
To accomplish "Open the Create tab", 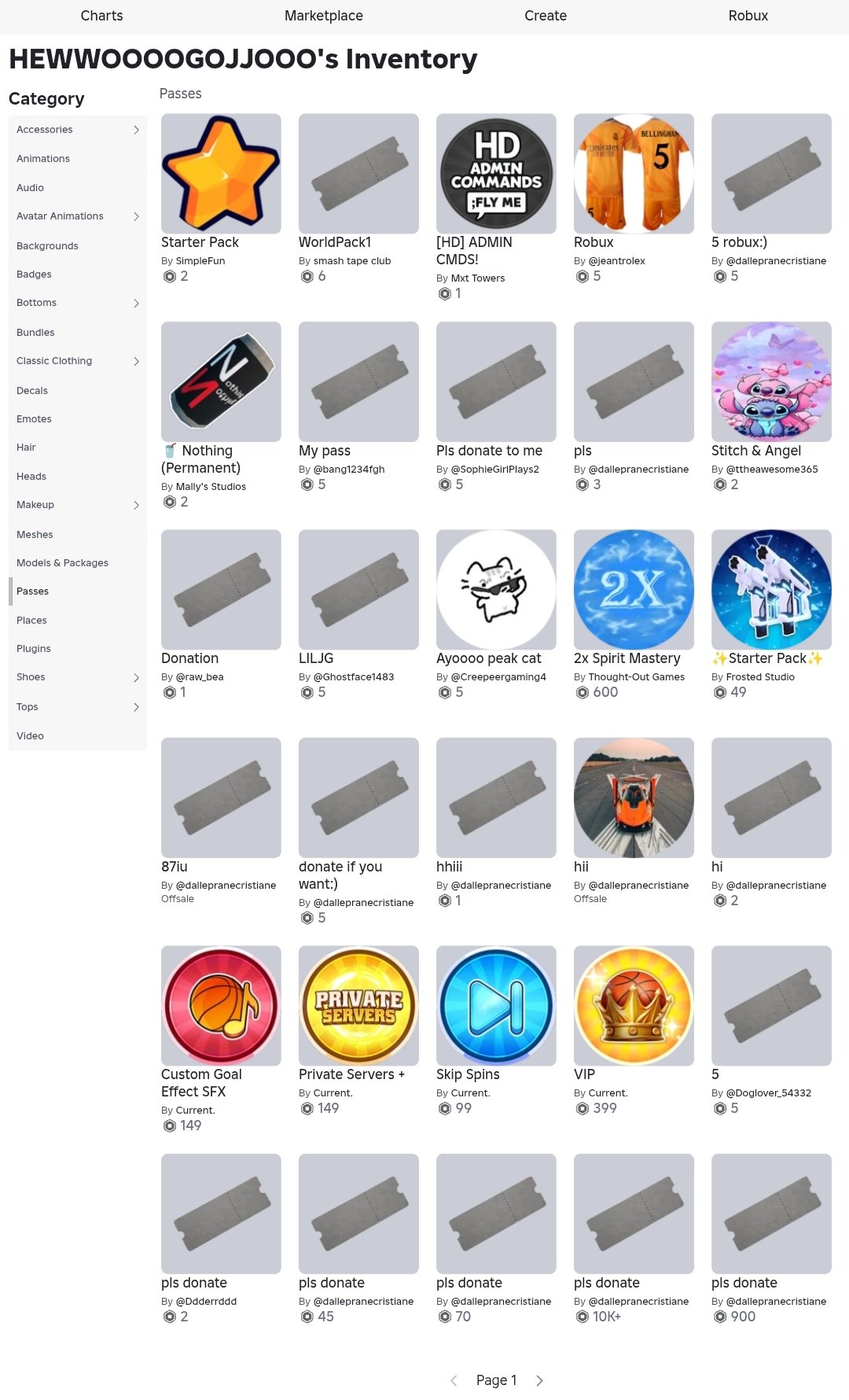I will [x=546, y=16].
